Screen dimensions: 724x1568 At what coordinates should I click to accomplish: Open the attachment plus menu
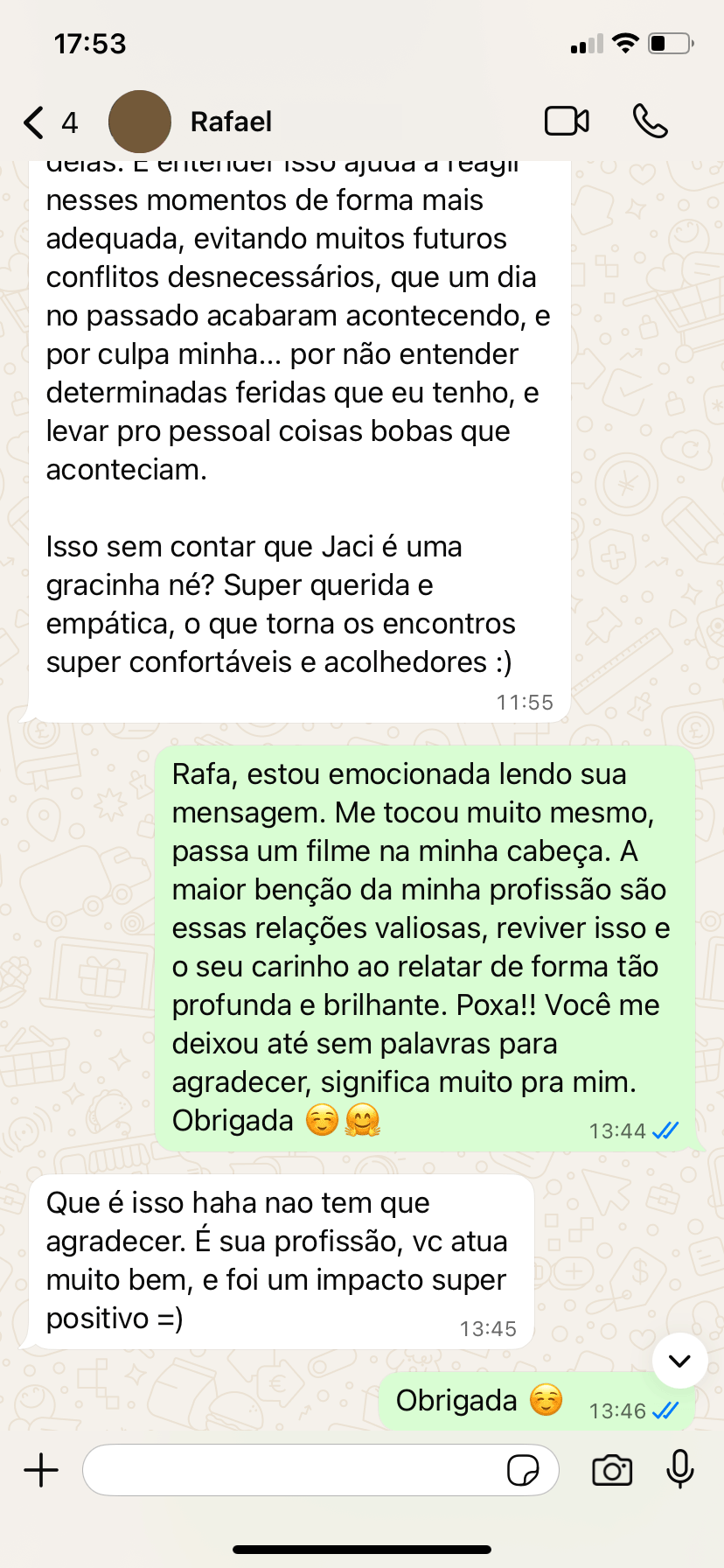tap(41, 1470)
